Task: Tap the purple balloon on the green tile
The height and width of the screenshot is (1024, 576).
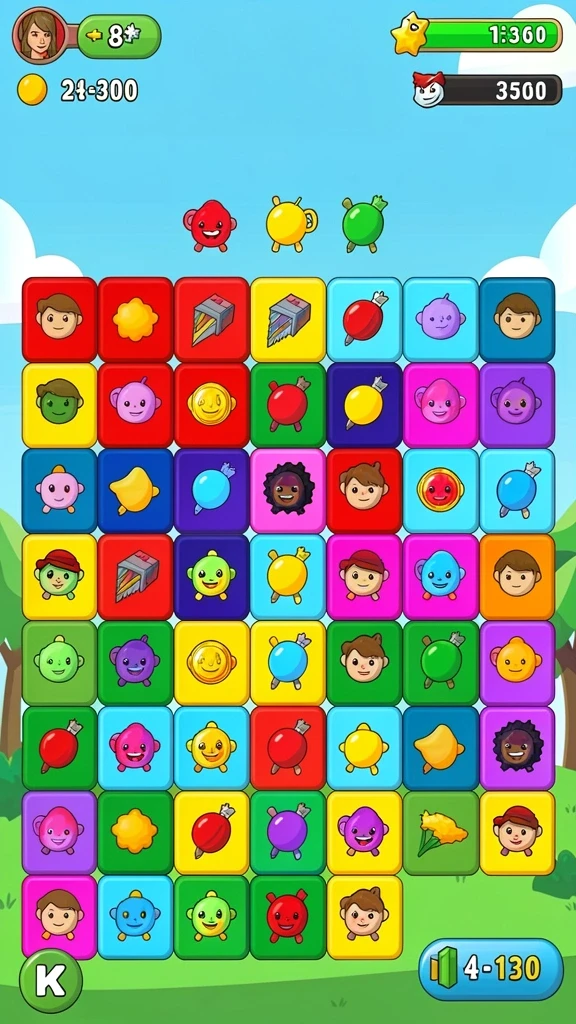Action: (x=288, y=833)
